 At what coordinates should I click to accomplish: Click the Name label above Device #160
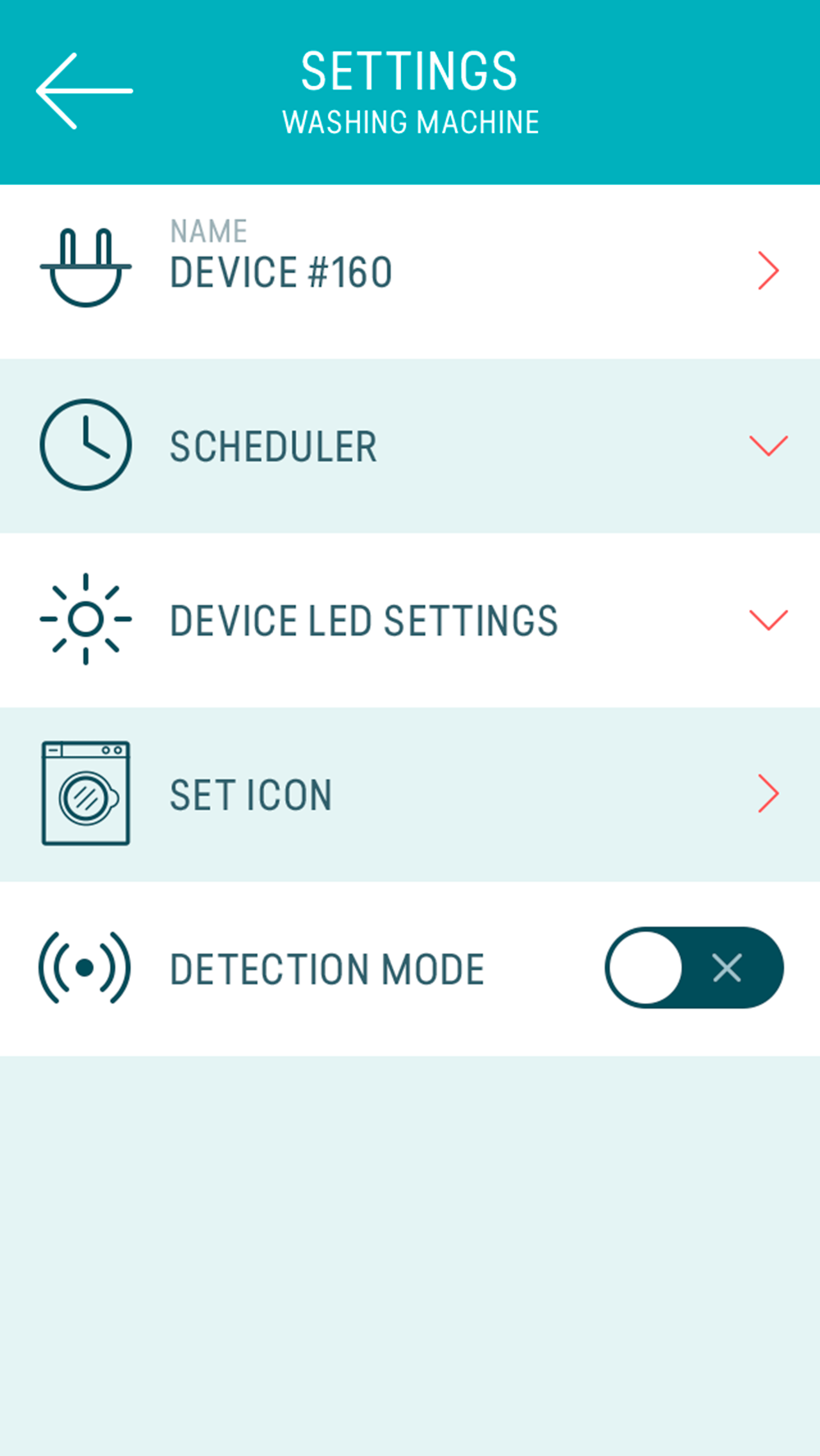(208, 229)
